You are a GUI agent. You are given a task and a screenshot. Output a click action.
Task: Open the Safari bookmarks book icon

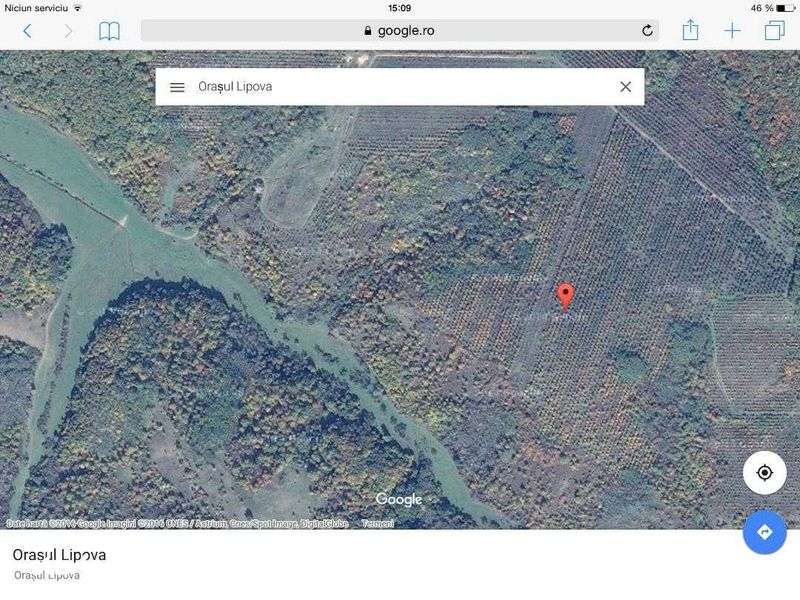[109, 31]
